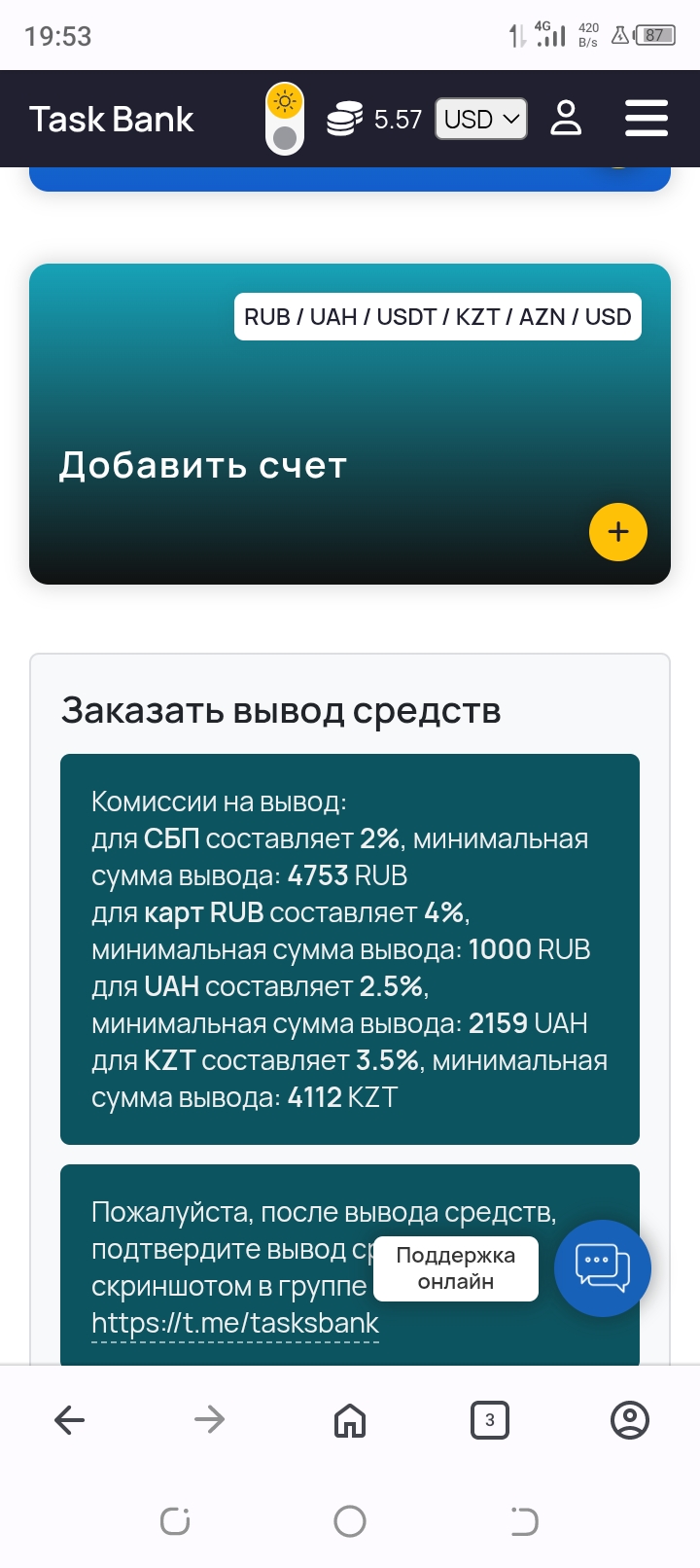This screenshot has height=1568, width=700.
Task: Open the browser account profile
Action: (x=629, y=1420)
